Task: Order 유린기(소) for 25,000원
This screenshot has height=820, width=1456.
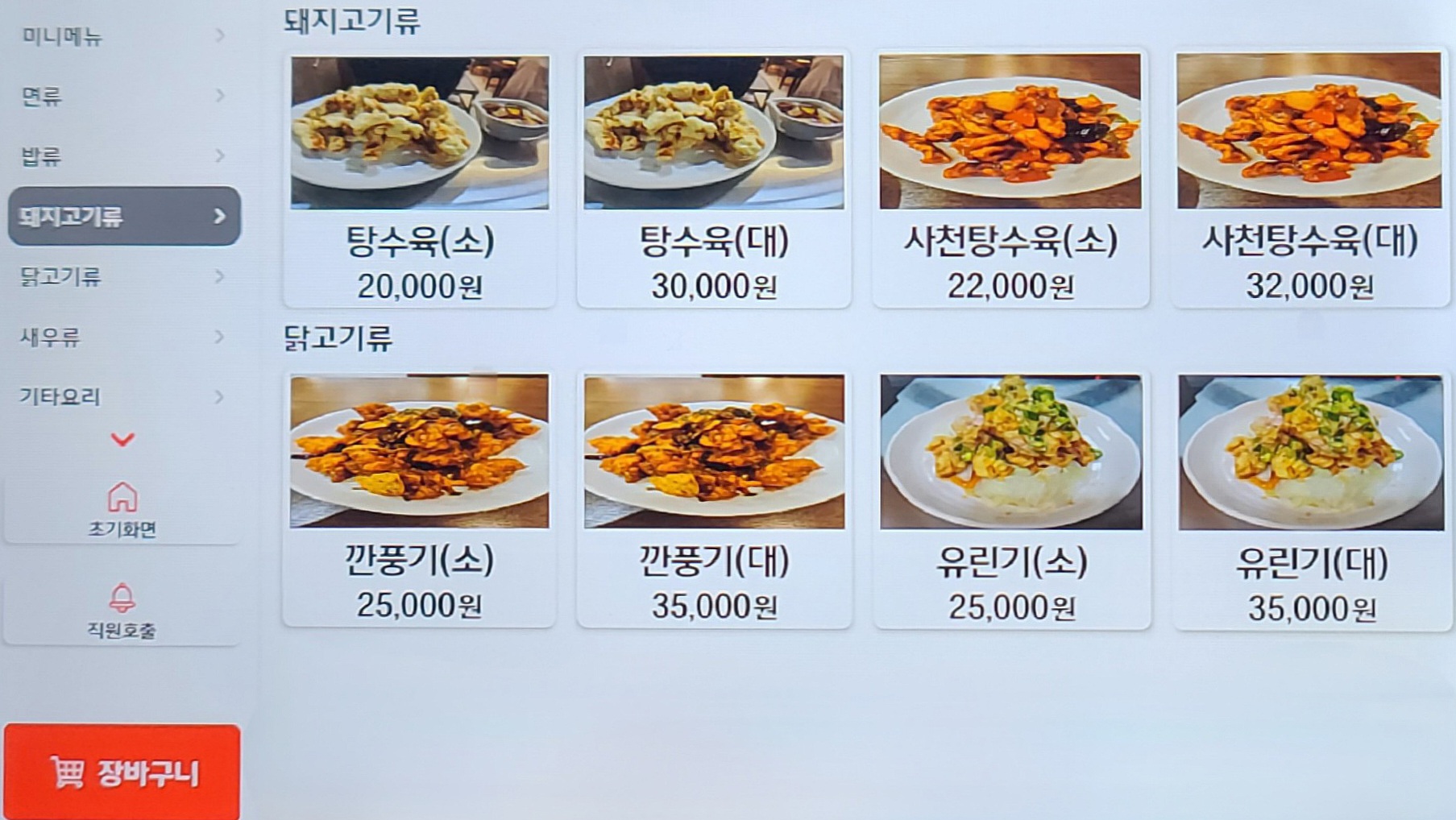Action: [1011, 499]
